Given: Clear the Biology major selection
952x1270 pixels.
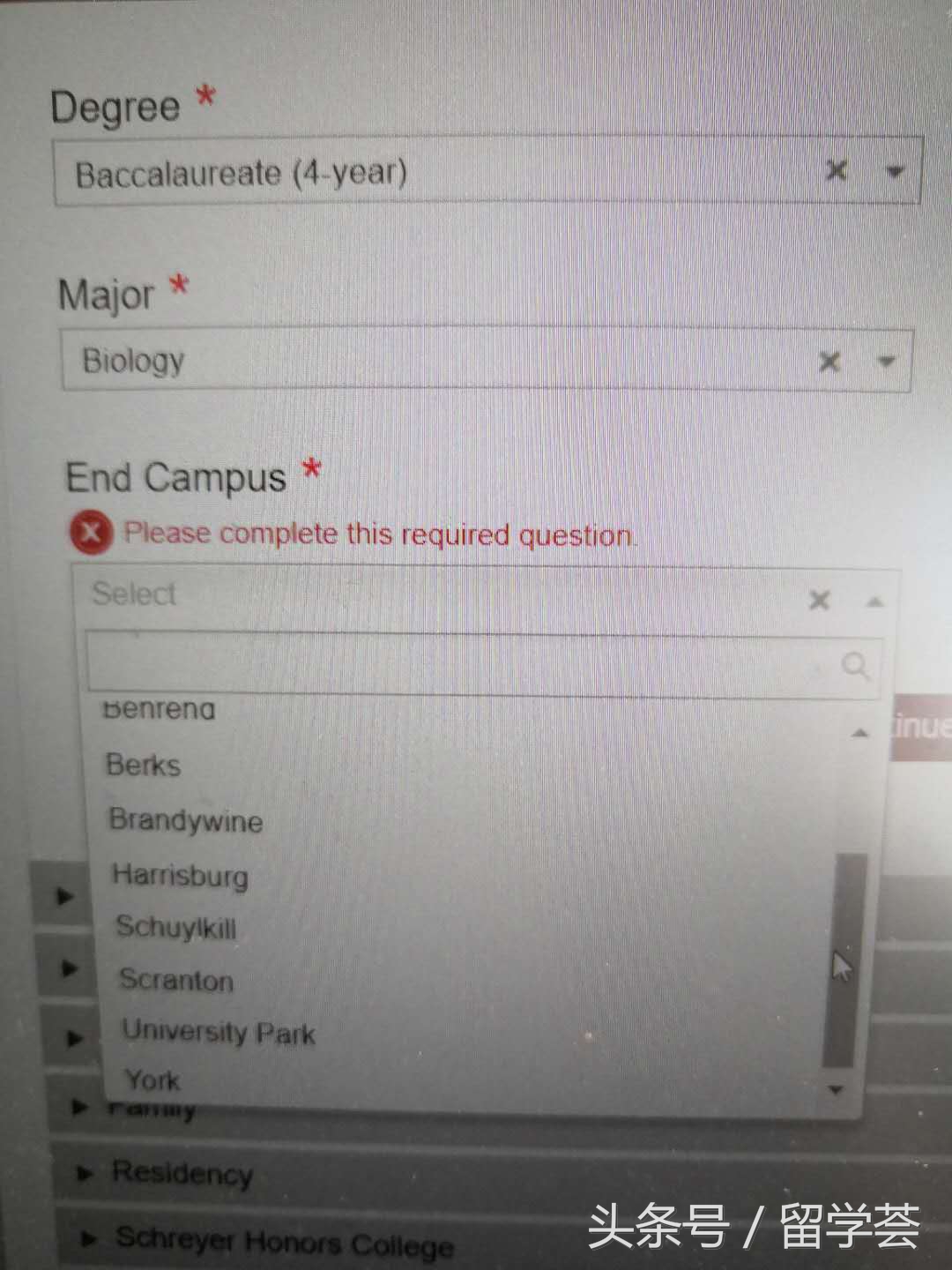Looking at the screenshot, I should point(829,362).
